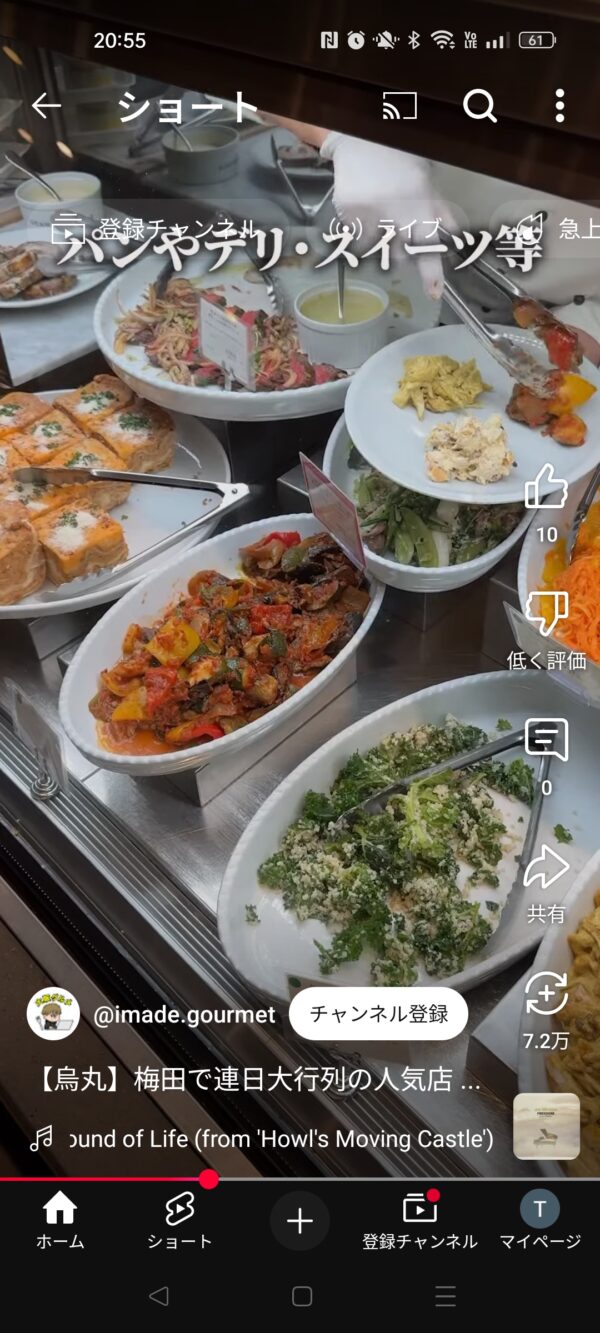
Task: Open the sound thumbnail for this Short
Action: tap(546, 1126)
